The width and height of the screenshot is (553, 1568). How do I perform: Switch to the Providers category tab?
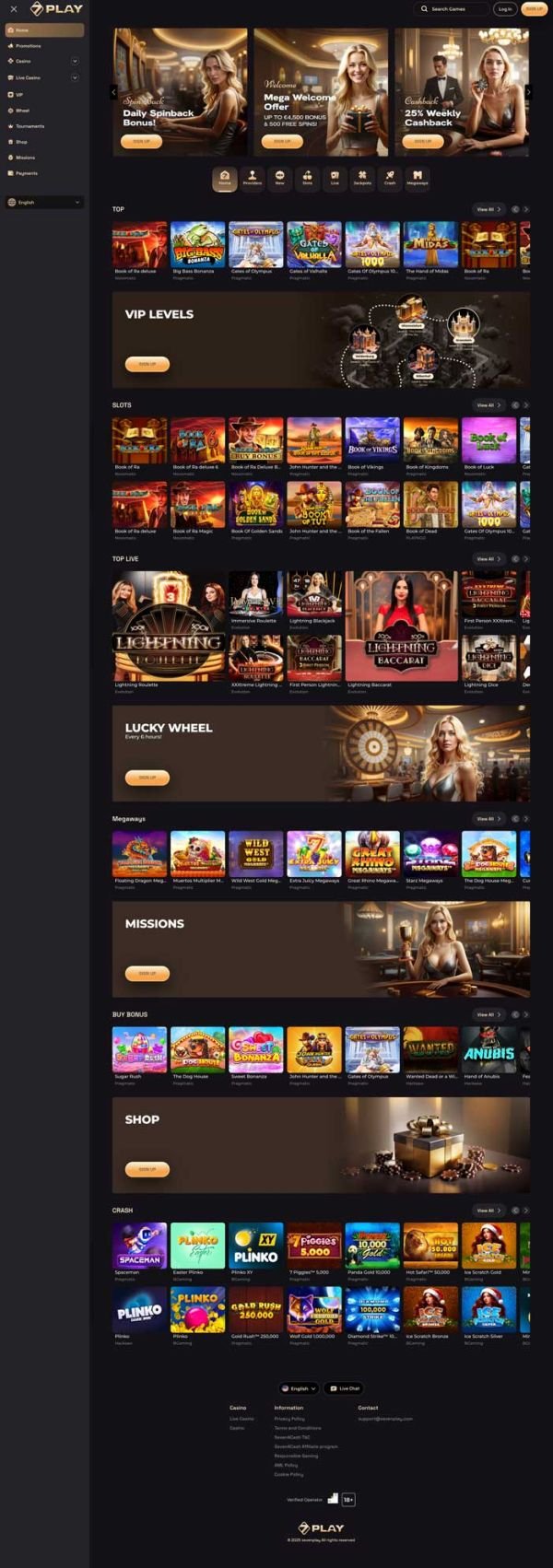point(252,178)
